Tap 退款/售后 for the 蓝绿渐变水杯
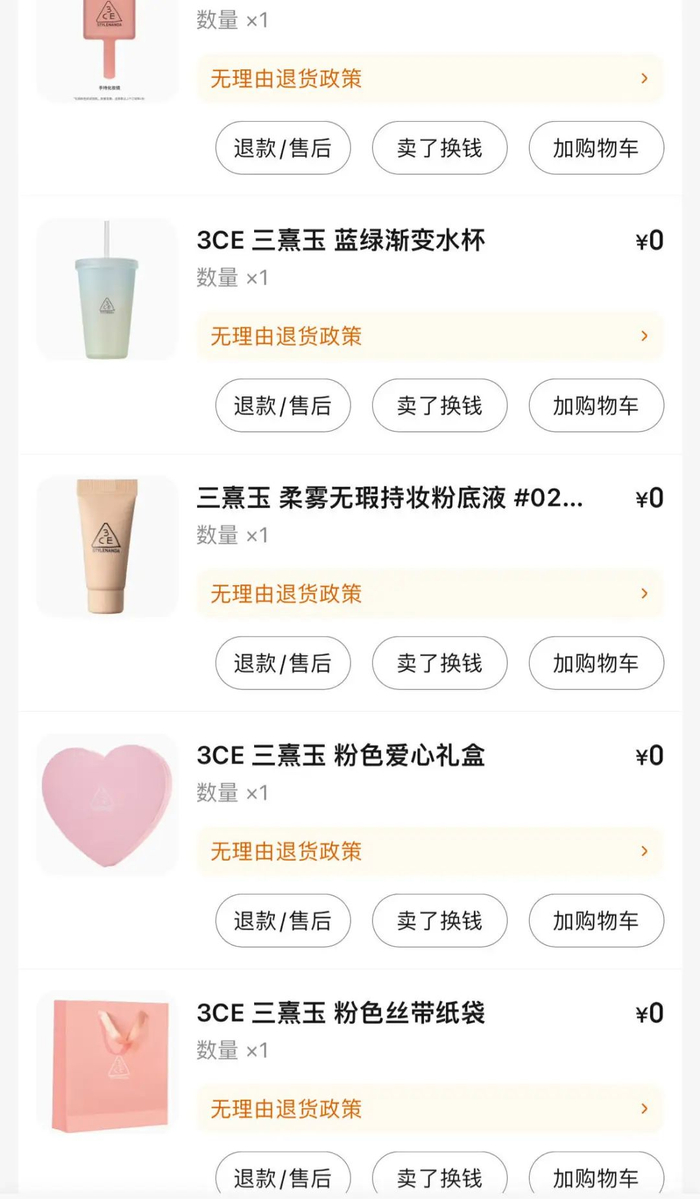This screenshot has width=700, height=1199. 283,405
